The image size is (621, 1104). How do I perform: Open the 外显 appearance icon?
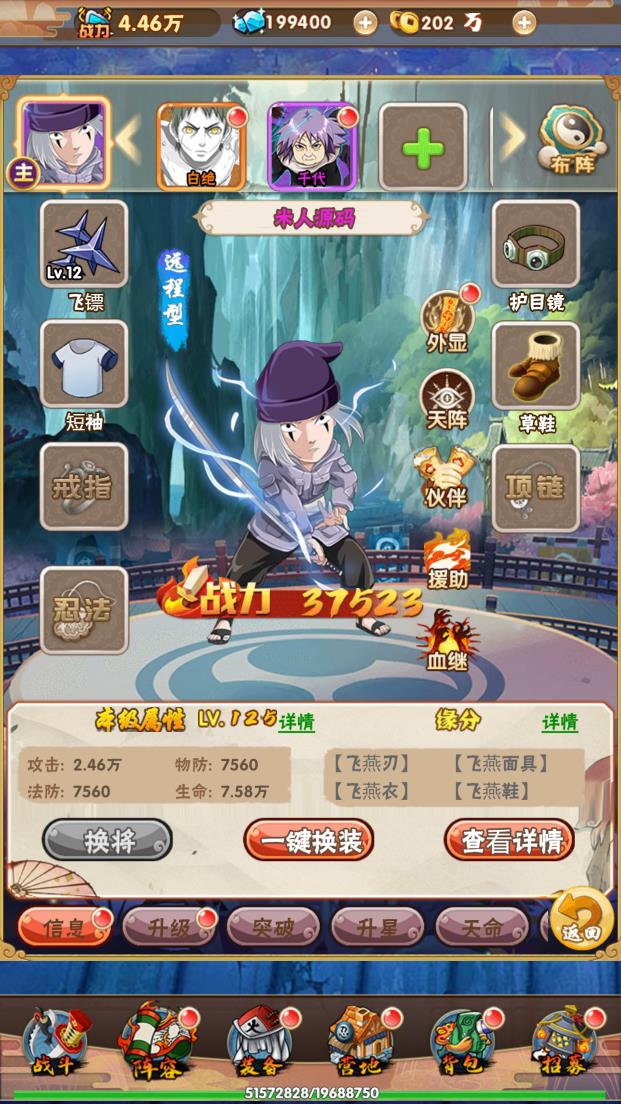pos(446,320)
